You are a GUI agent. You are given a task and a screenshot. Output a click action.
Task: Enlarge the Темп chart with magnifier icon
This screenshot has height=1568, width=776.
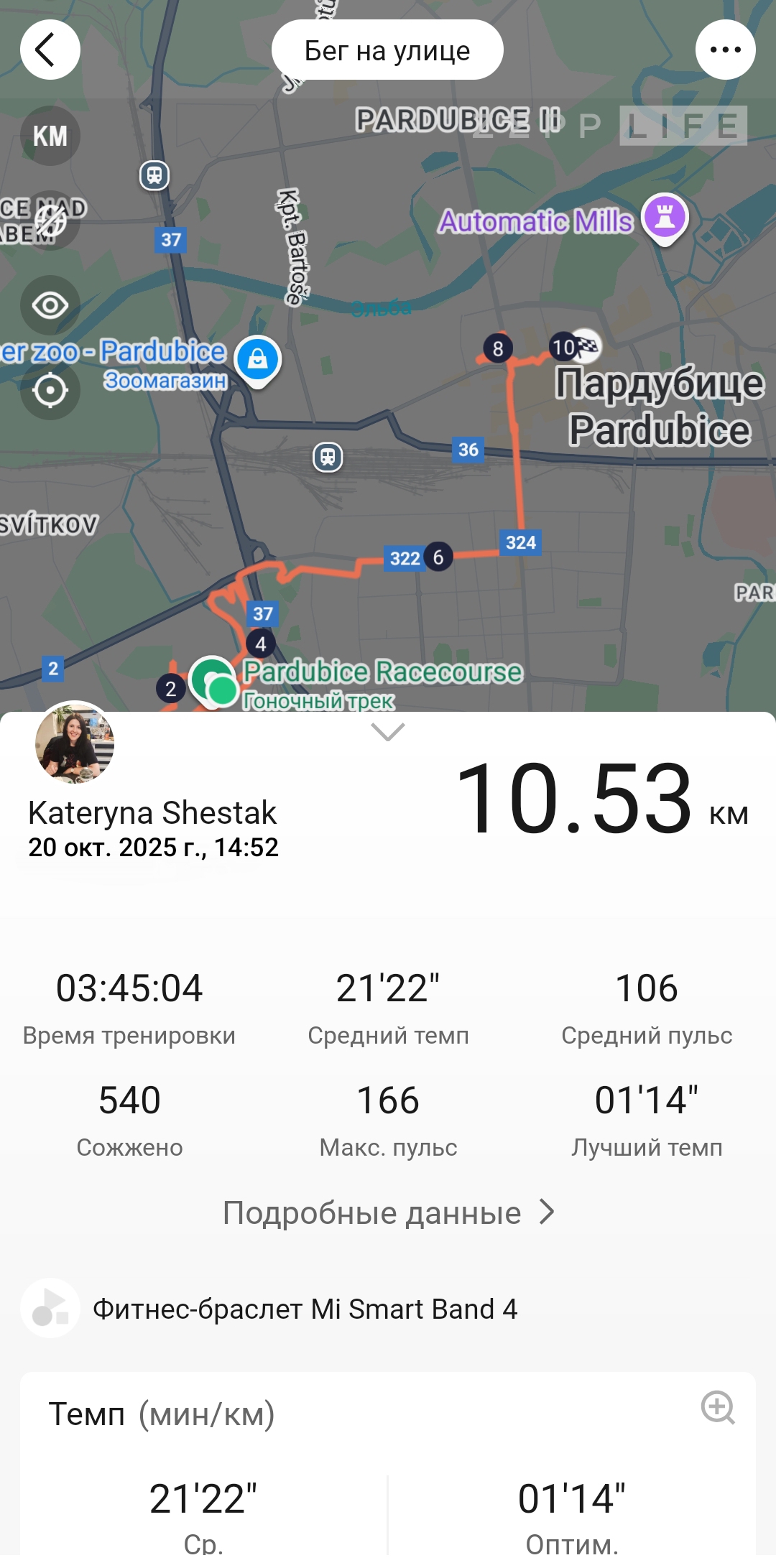(x=717, y=1407)
